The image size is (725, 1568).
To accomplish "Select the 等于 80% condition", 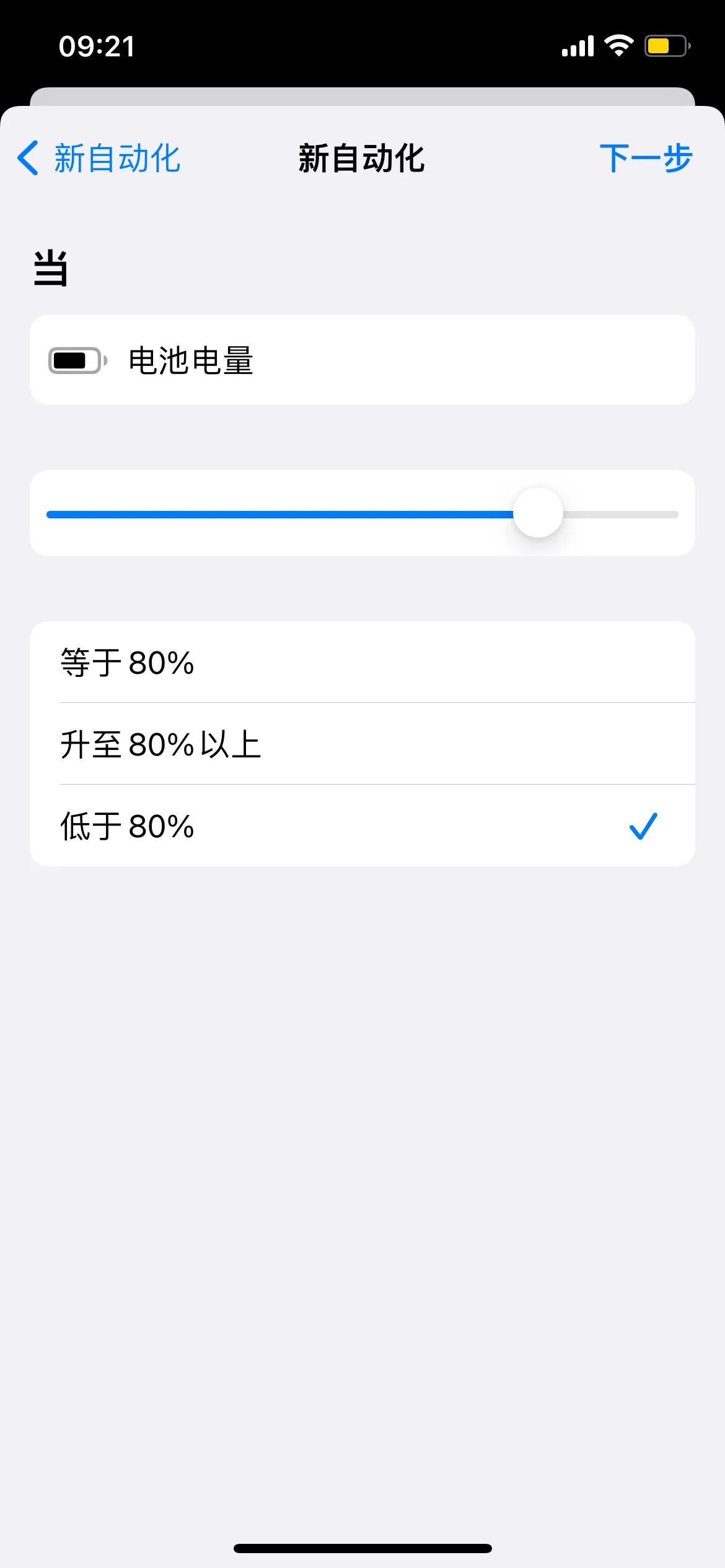I will coord(362,662).
